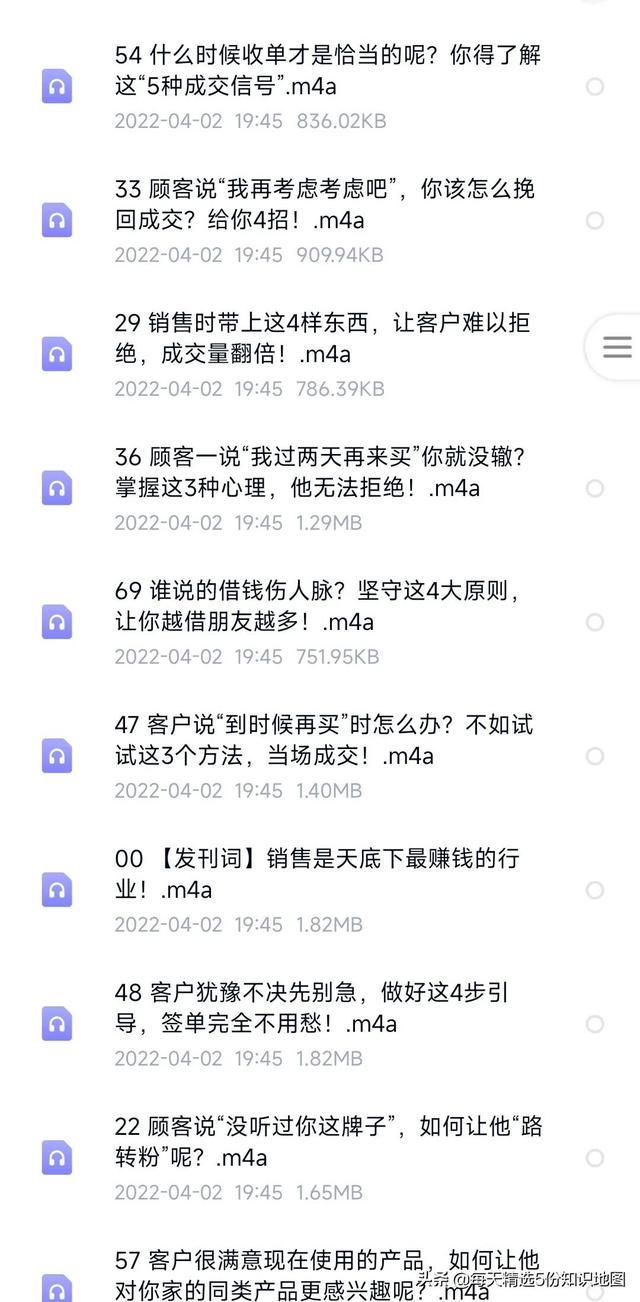
Task: Open audio 69 谁说的借钱伤人脉
Action: 330,606
